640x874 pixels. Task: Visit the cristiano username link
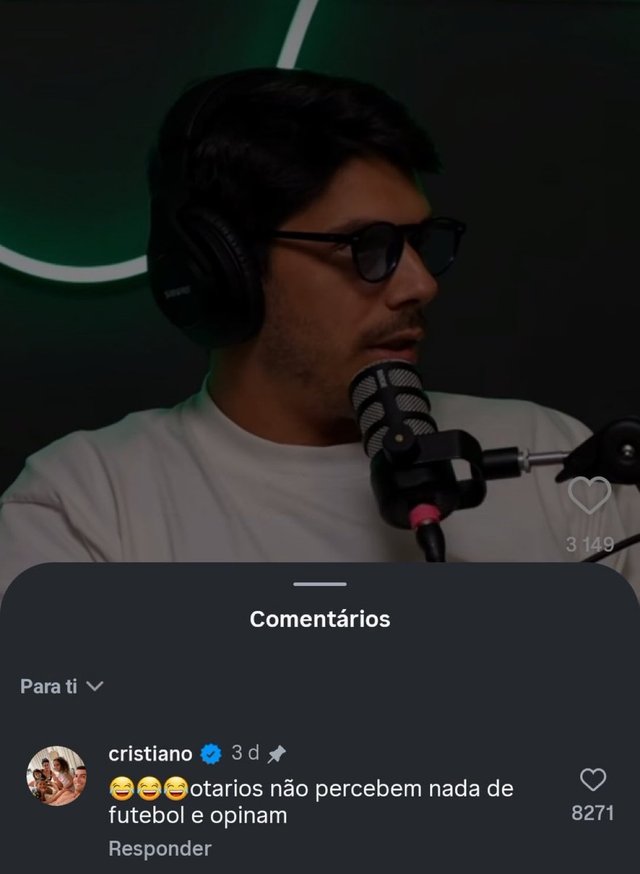pyautogui.click(x=150, y=753)
